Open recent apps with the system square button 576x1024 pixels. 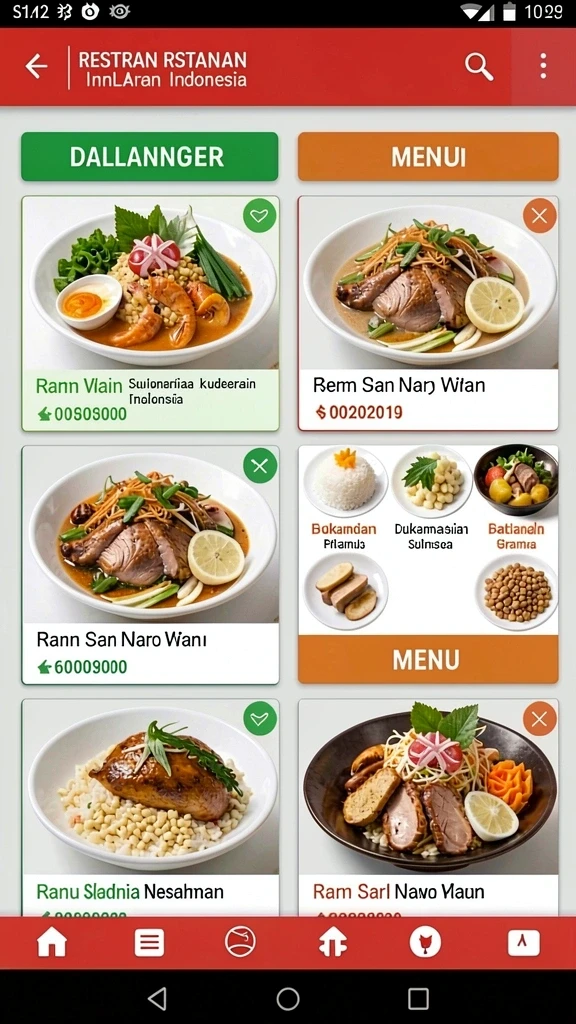(419, 999)
